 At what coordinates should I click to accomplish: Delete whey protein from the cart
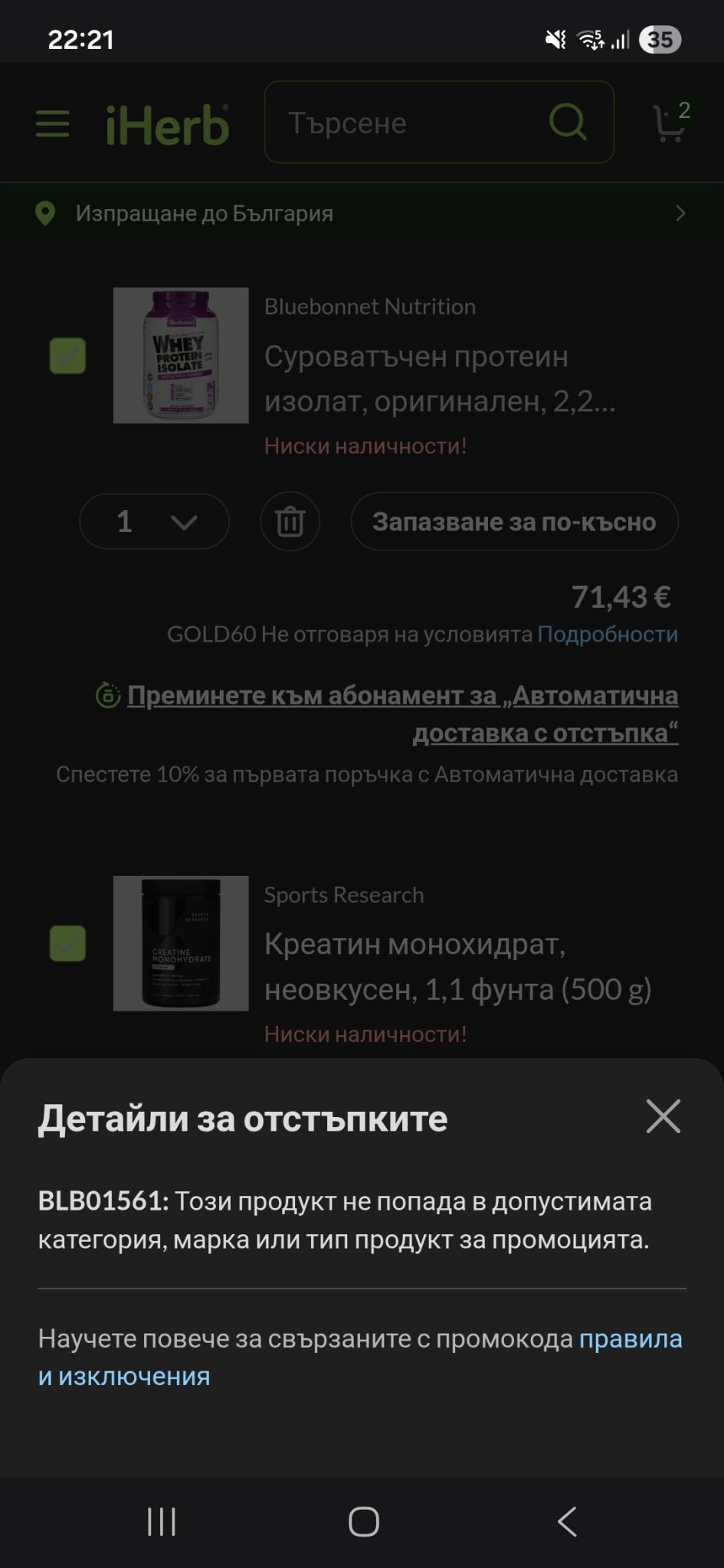click(290, 522)
